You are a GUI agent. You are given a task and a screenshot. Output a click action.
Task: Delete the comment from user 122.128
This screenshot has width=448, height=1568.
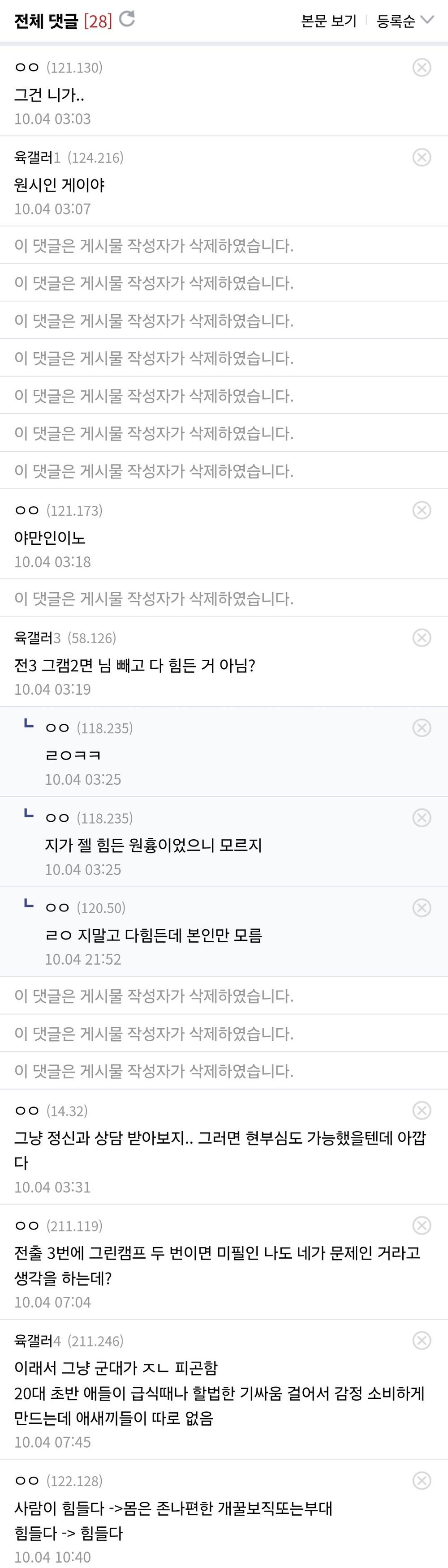(x=422, y=1481)
